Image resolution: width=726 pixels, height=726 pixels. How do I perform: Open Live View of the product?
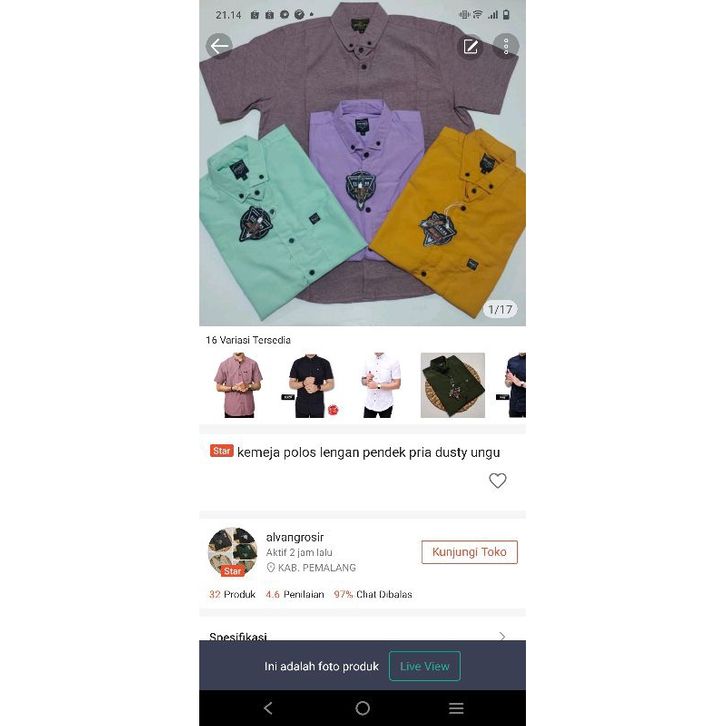point(424,666)
